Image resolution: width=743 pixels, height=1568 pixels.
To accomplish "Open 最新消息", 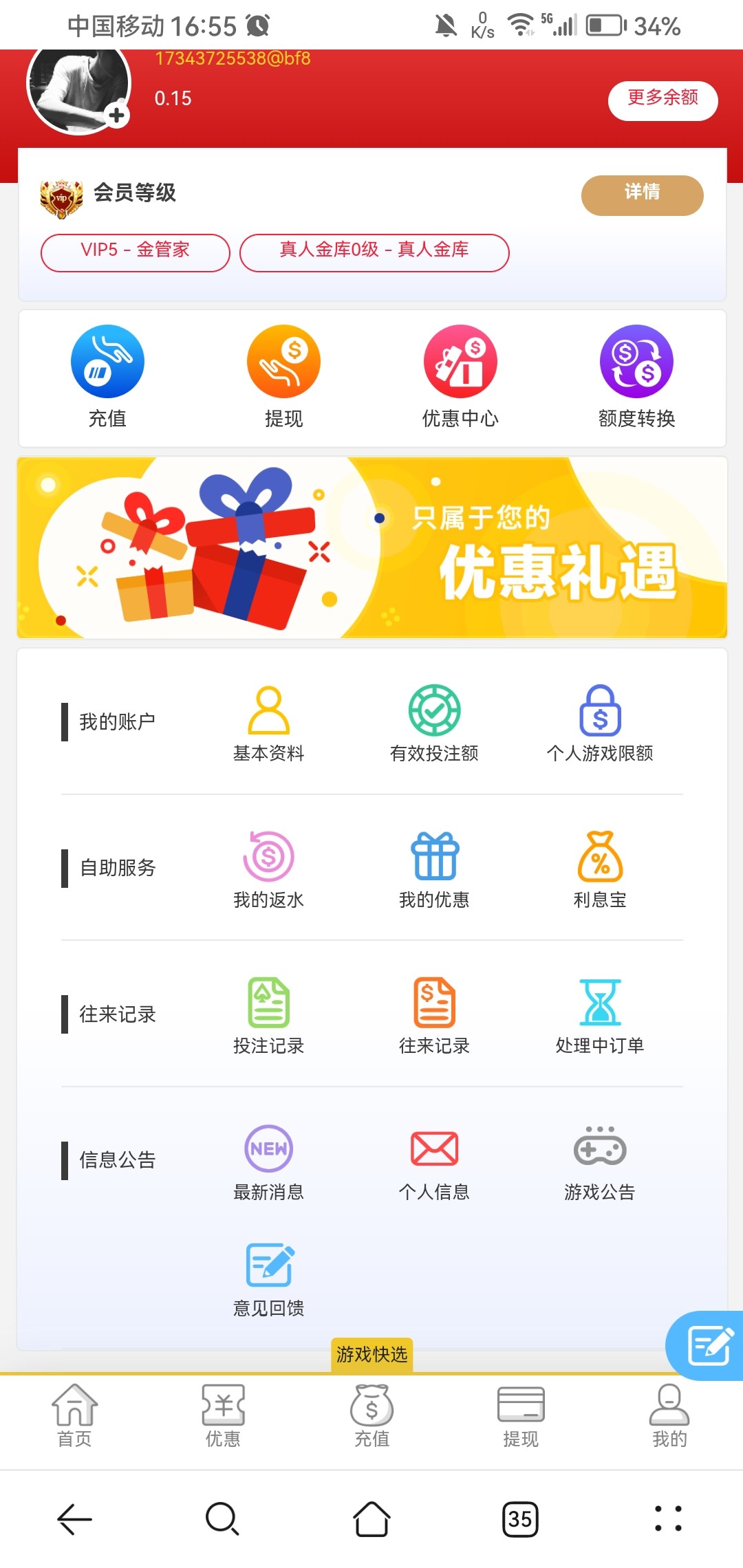I will (268, 1162).
